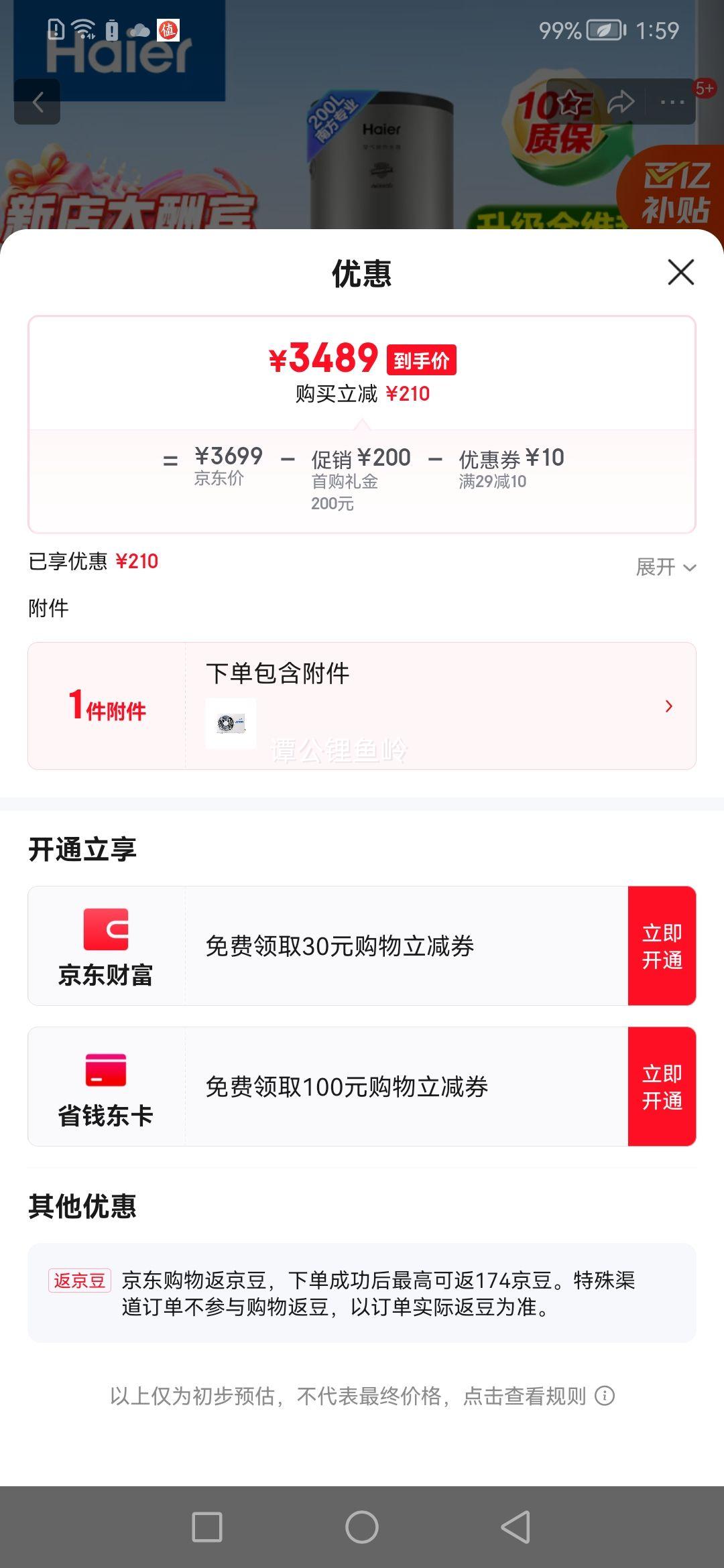Go back using the top-left arrow

[38, 102]
